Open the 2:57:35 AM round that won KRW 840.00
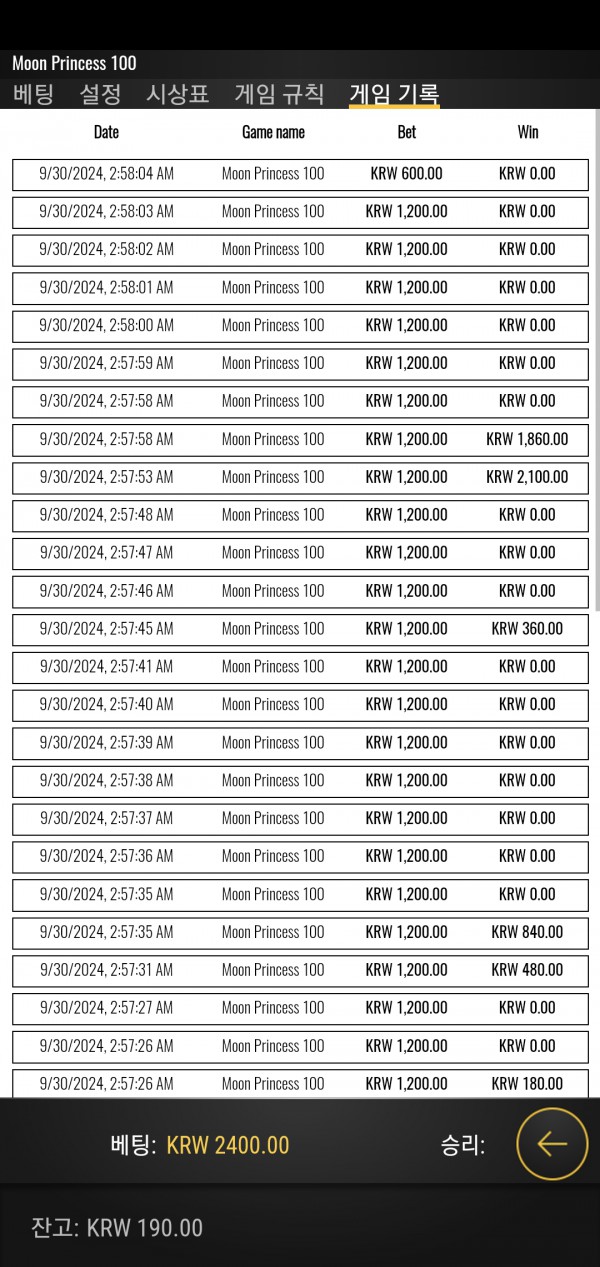 click(x=300, y=932)
